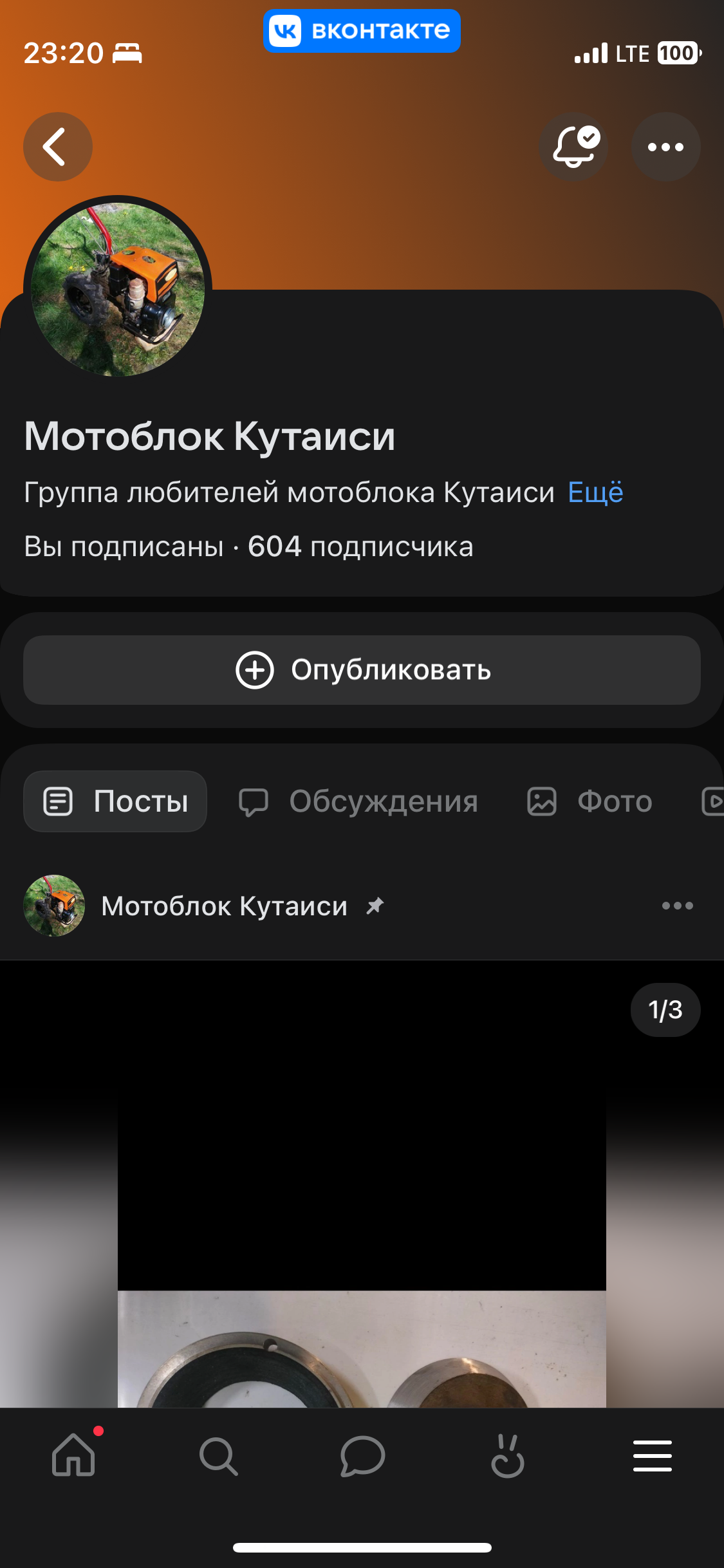Tap the Опубликовать button
The image size is (724, 1568).
pyautogui.click(x=362, y=670)
